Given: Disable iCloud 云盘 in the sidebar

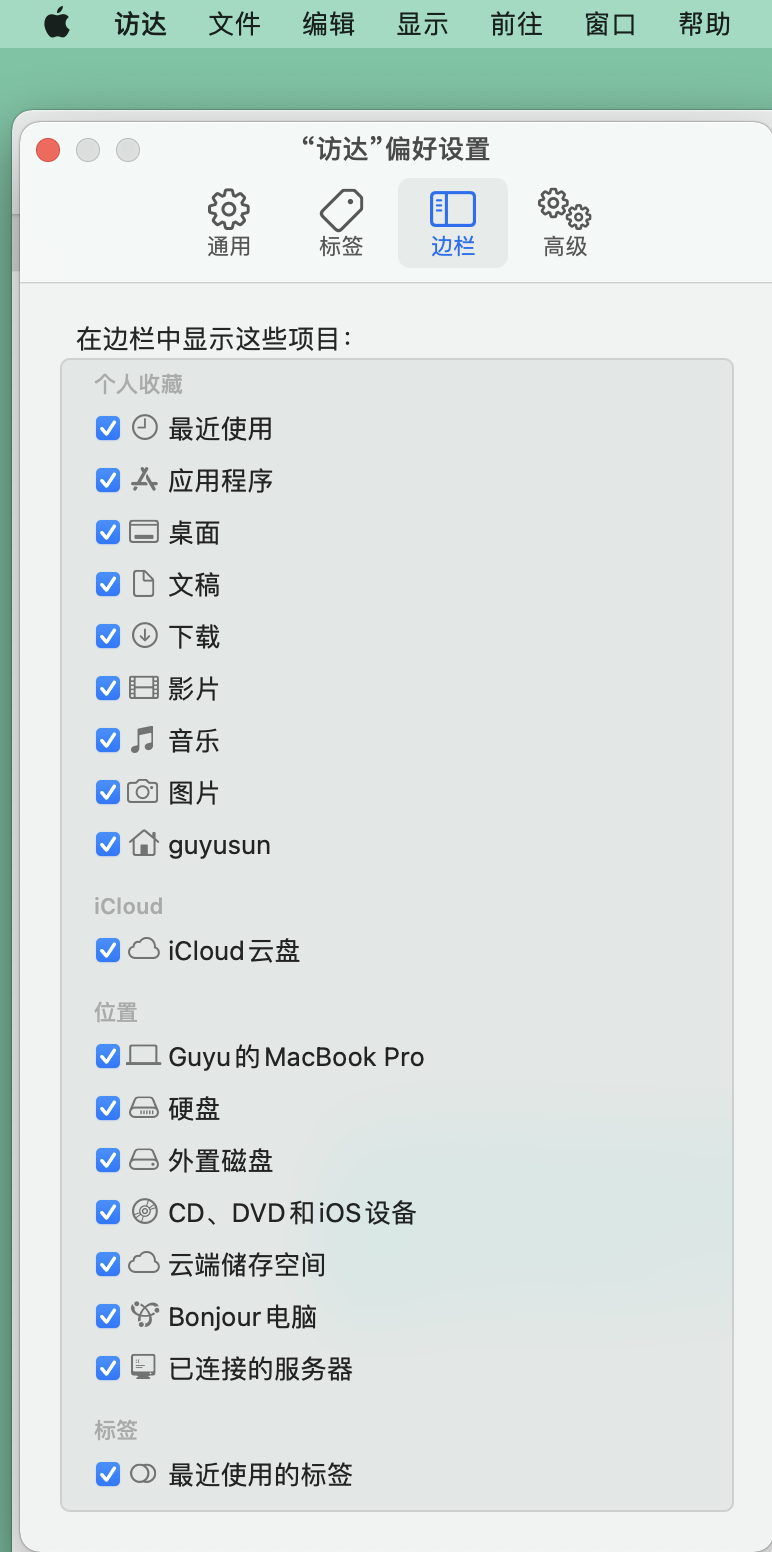Looking at the screenshot, I should [108, 951].
